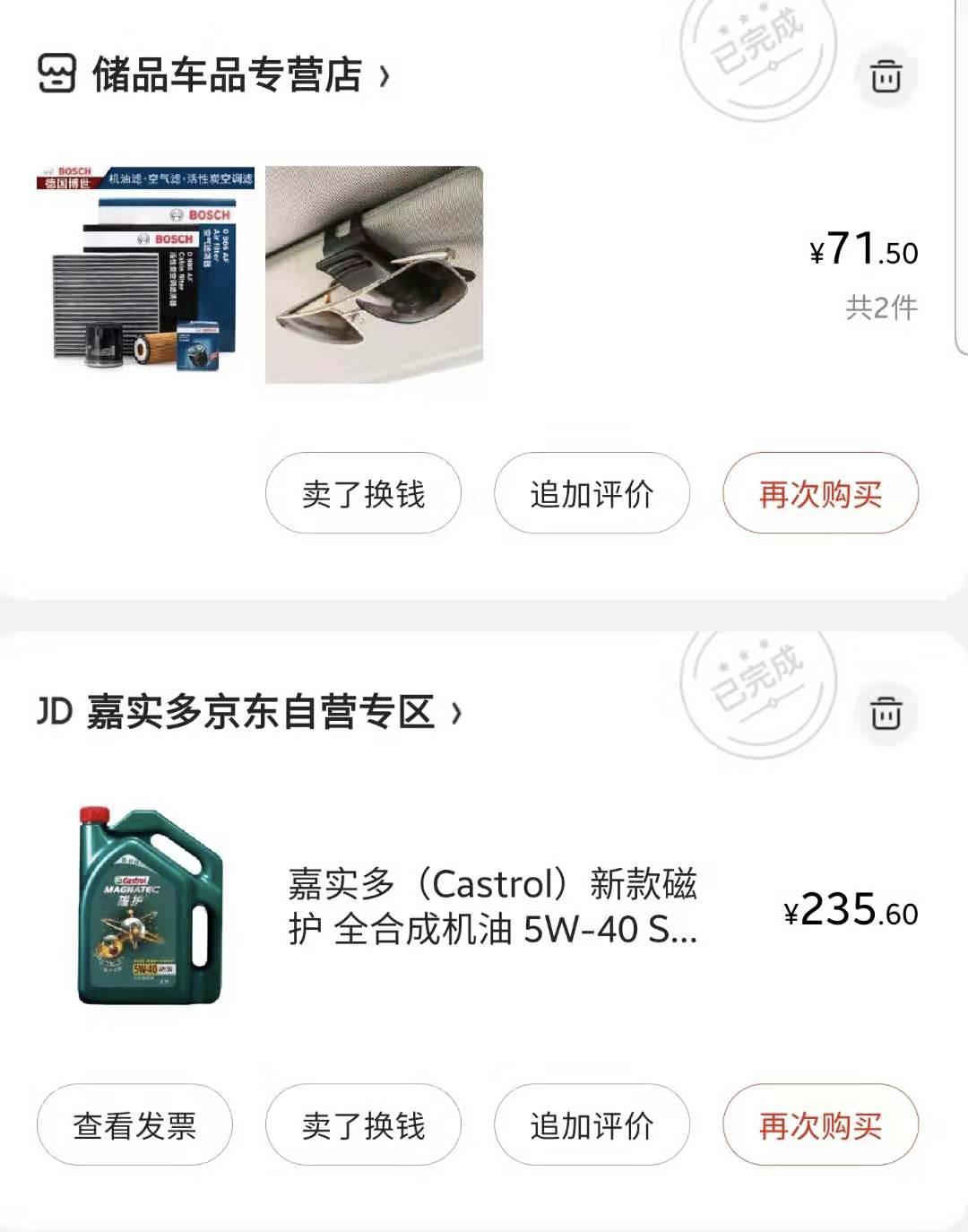Open 追加评价 for the first order
Screen dimensions: 968x1232
592,492
